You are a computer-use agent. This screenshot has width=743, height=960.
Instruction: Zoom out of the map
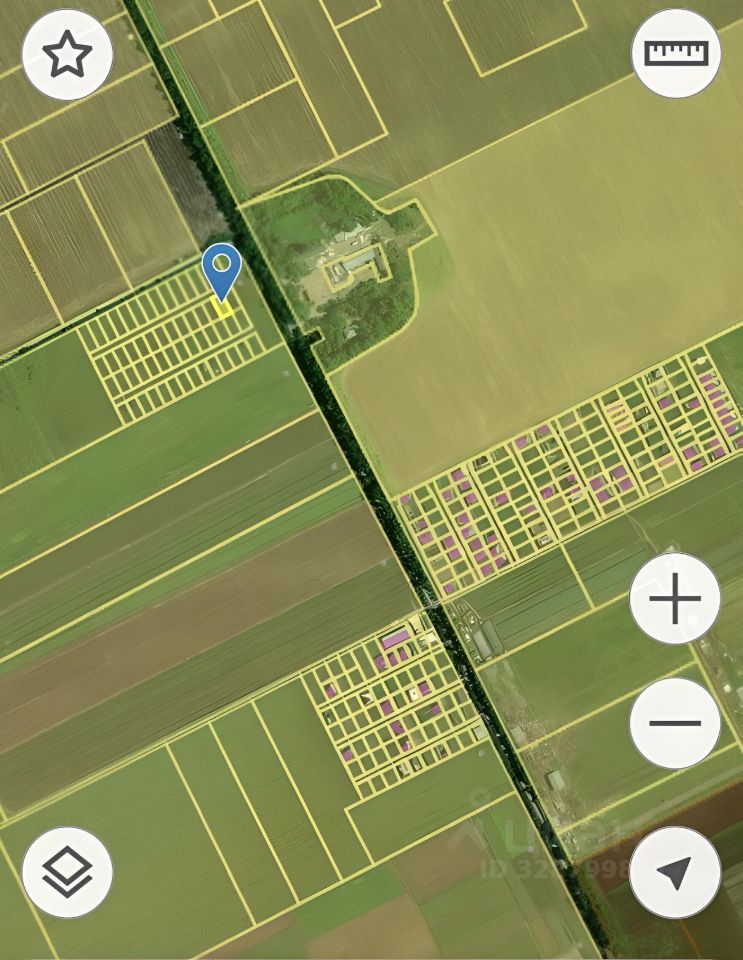click(675, 723)
